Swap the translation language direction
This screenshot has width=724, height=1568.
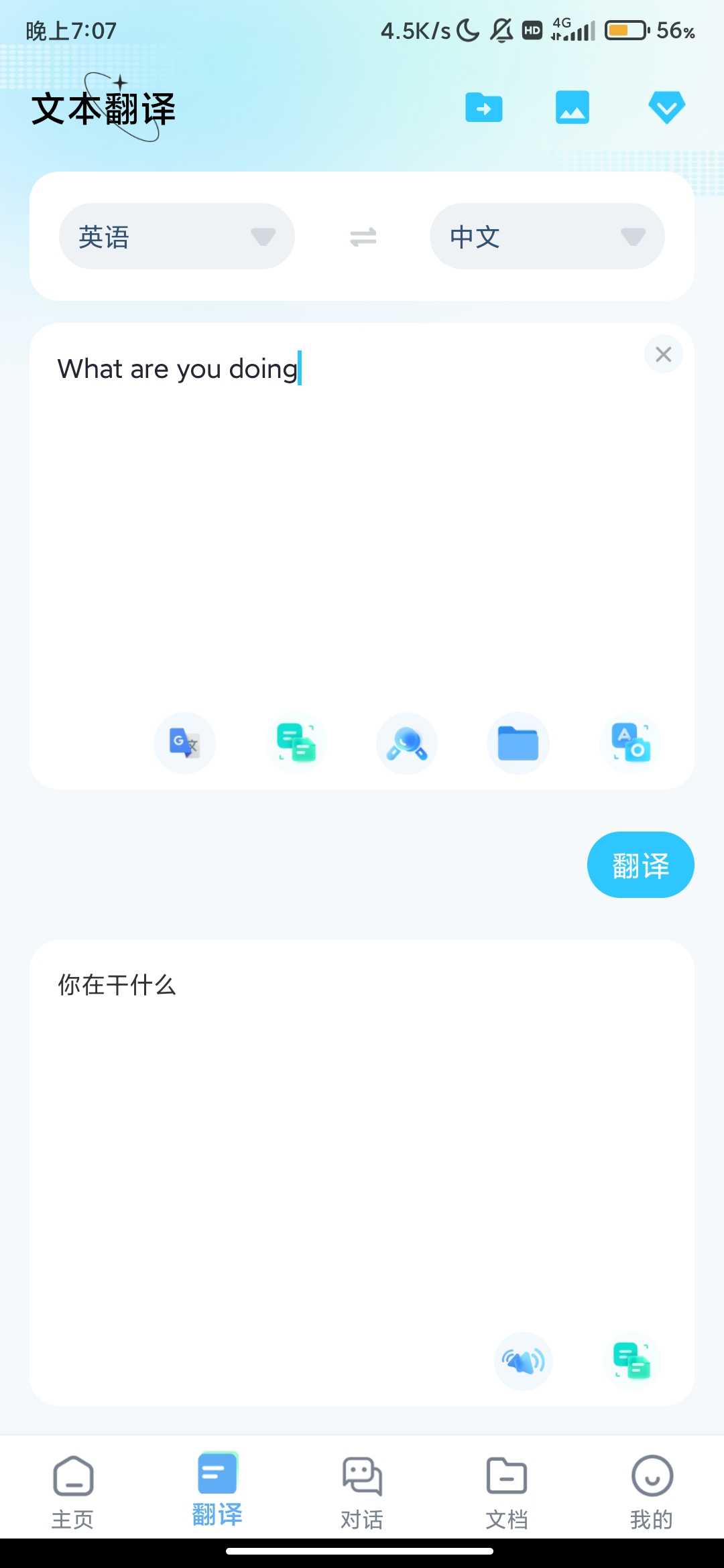point(362,236)
